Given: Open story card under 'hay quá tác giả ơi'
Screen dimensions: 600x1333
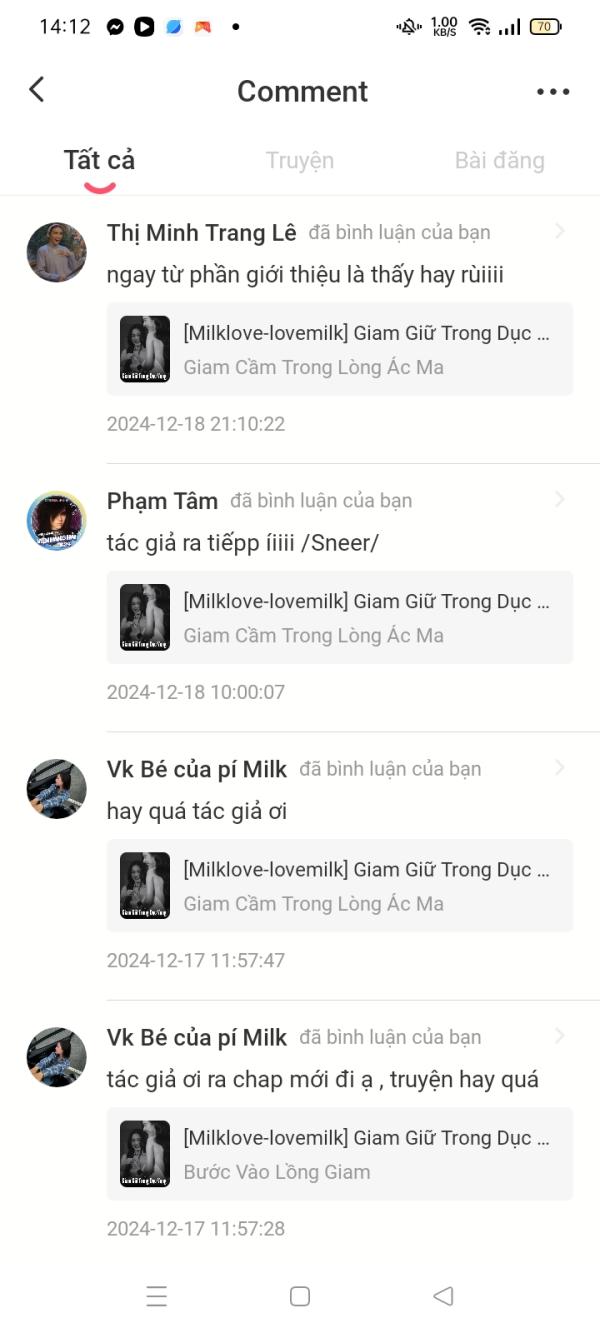Looking at the screenshot, I should (x=340, y=886).
